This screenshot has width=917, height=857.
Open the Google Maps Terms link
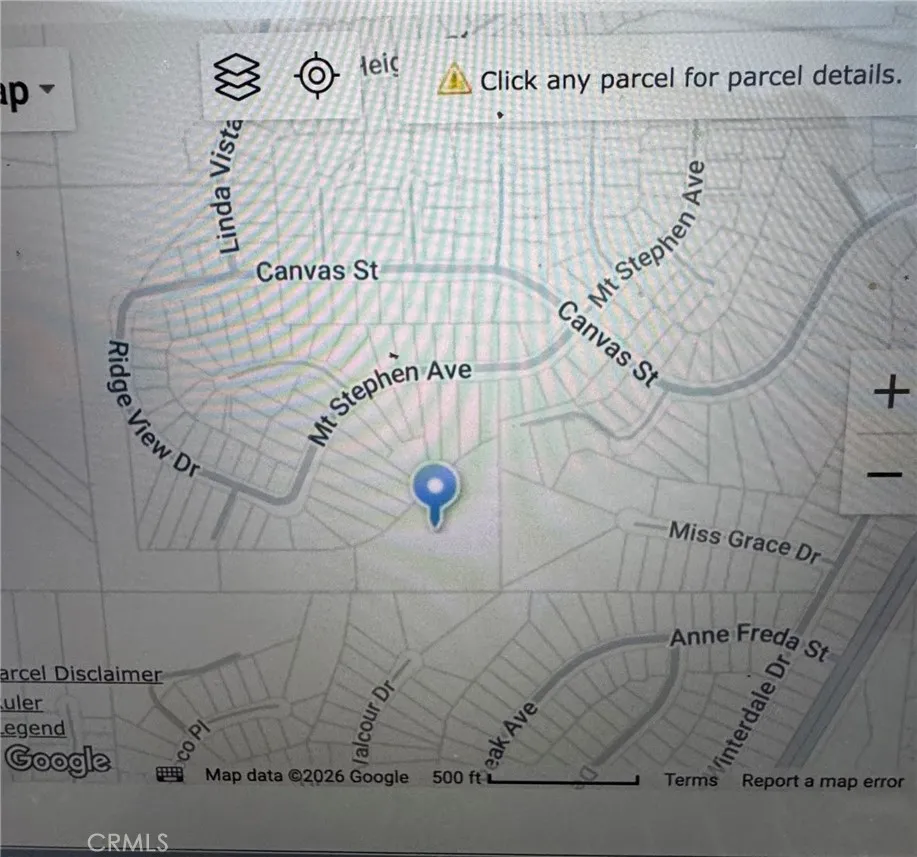click(691, 780)
